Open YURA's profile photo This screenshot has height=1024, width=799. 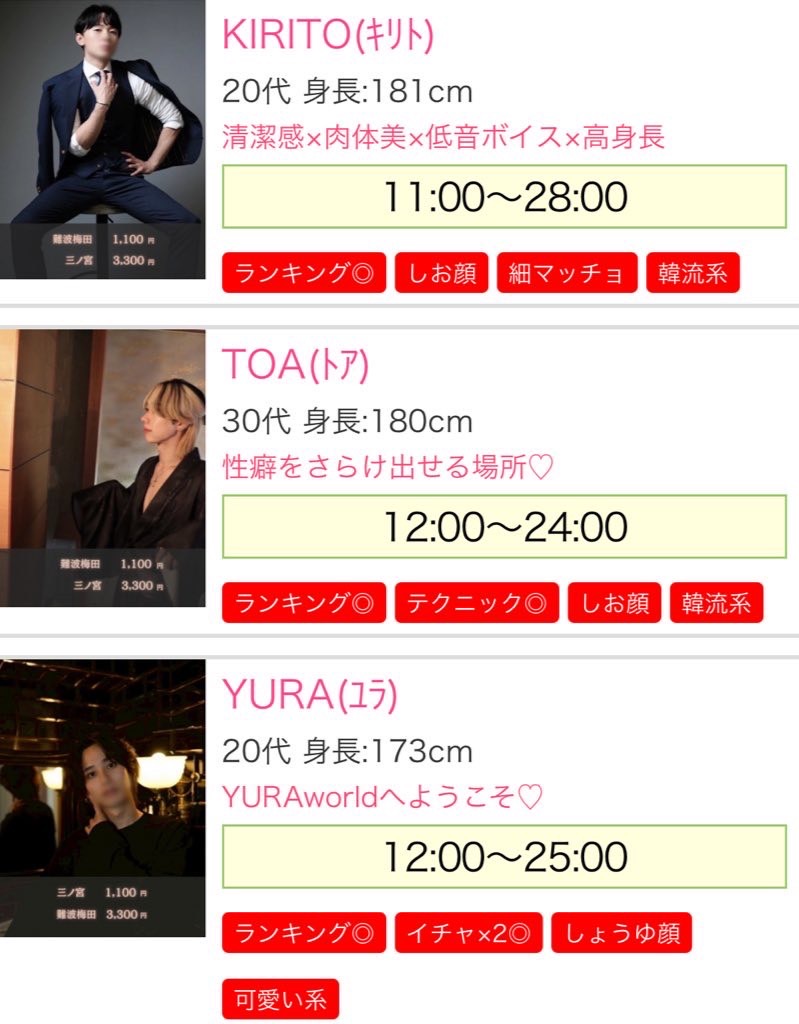coord(102,797)
